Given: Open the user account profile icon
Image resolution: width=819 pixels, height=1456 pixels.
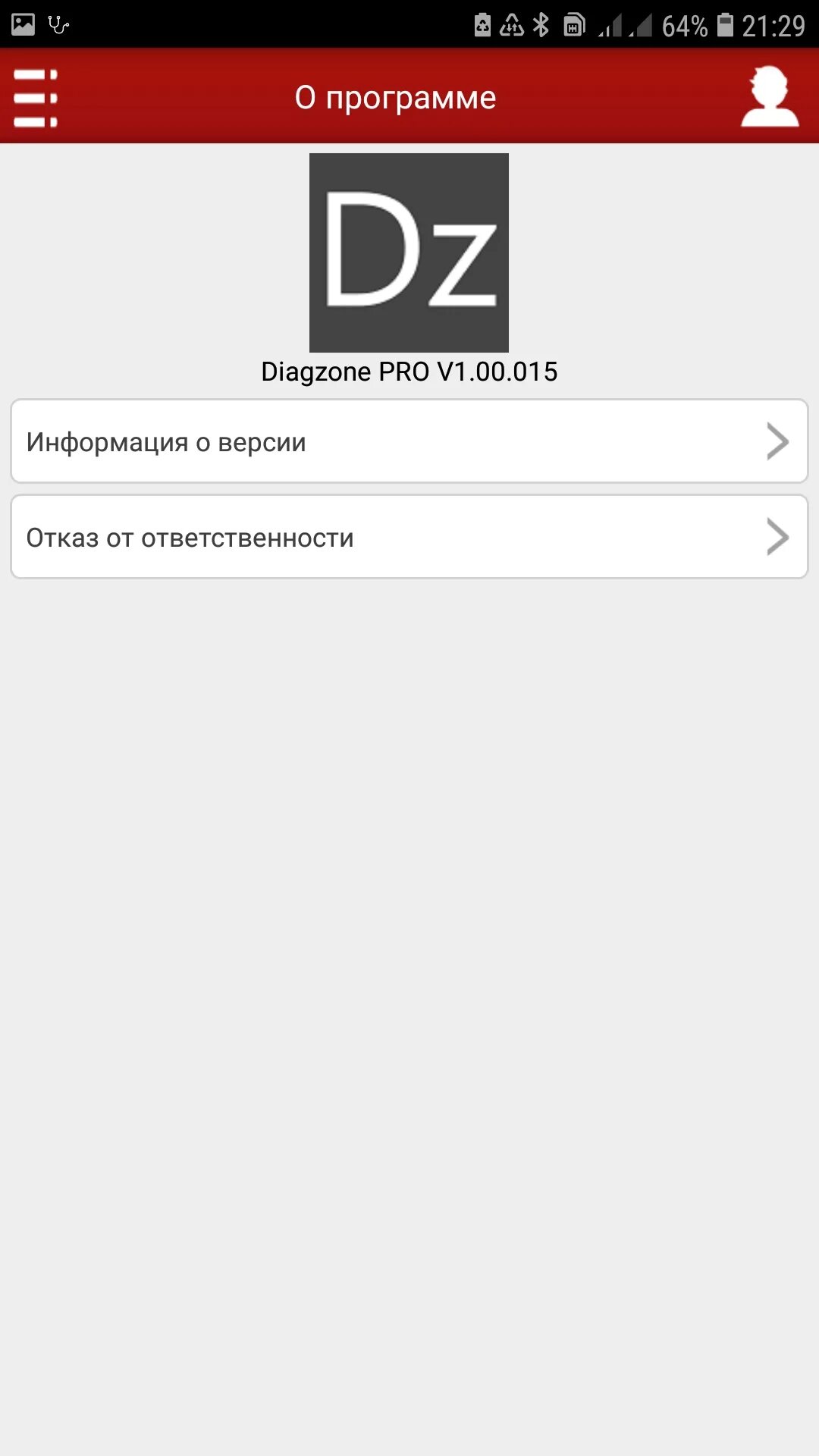Looking at the screenshot, I should coord(769,97).
